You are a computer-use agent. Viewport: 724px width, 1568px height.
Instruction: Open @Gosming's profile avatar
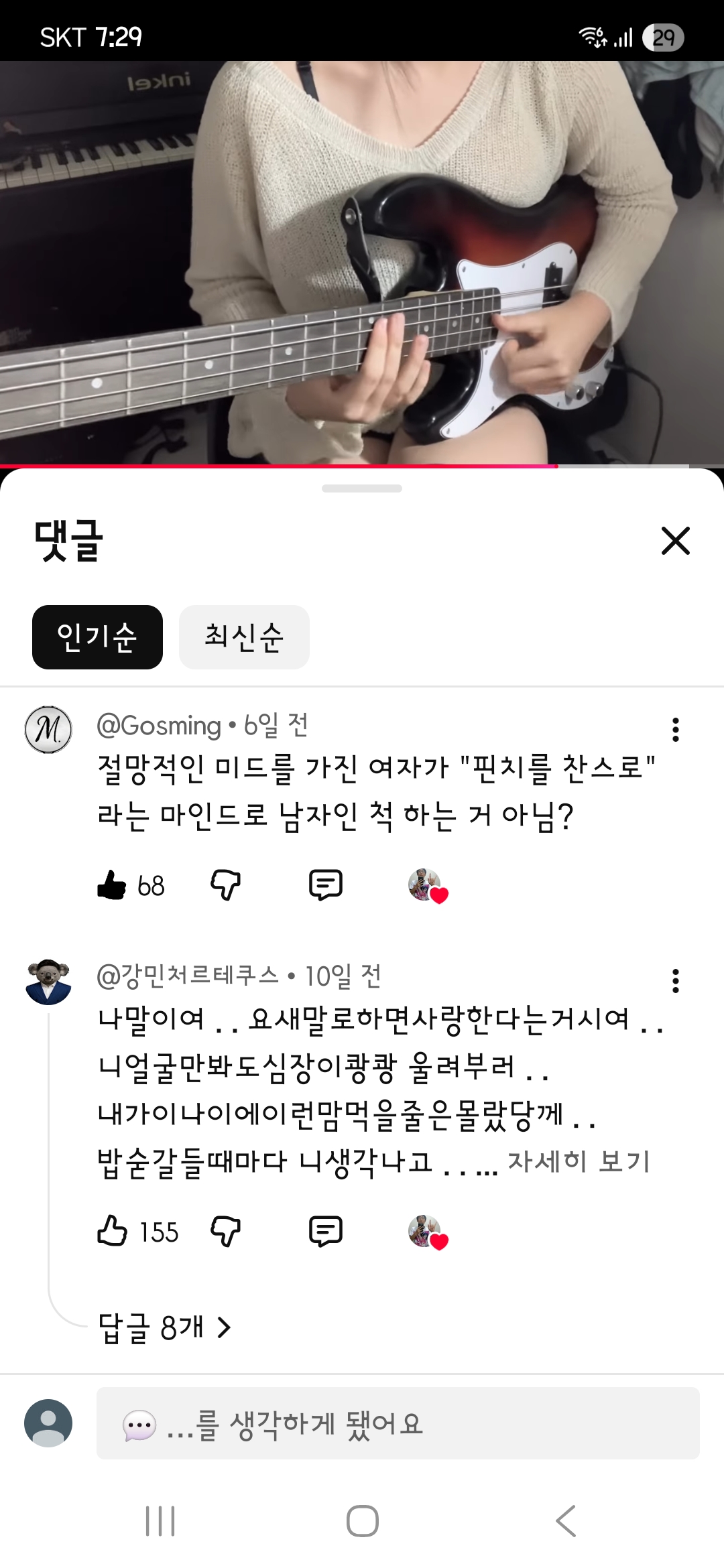point(48,729)
